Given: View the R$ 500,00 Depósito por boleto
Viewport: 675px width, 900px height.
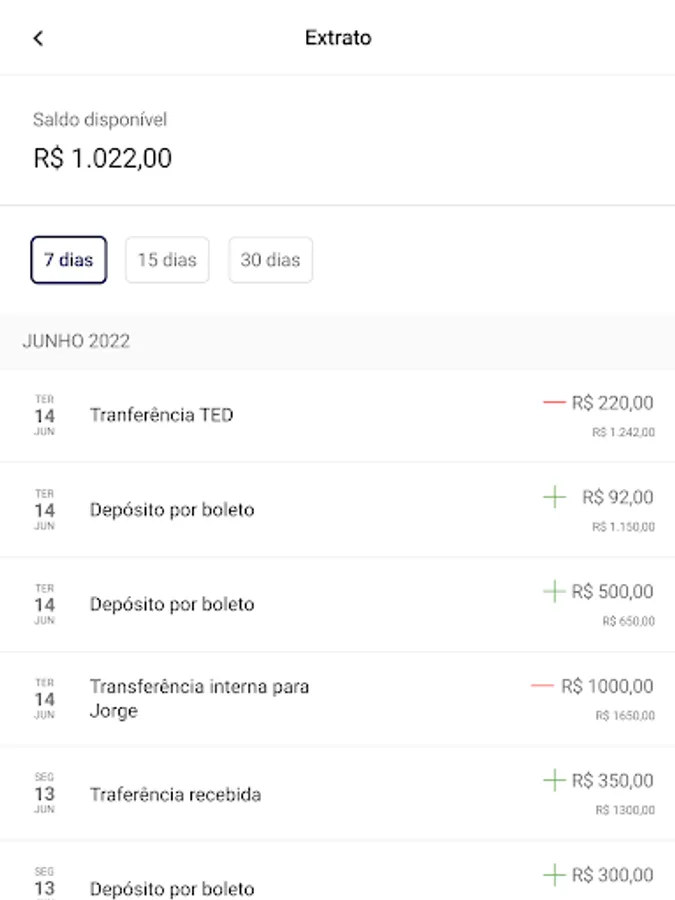Looking at the screenshot, I should click(337, 604).
